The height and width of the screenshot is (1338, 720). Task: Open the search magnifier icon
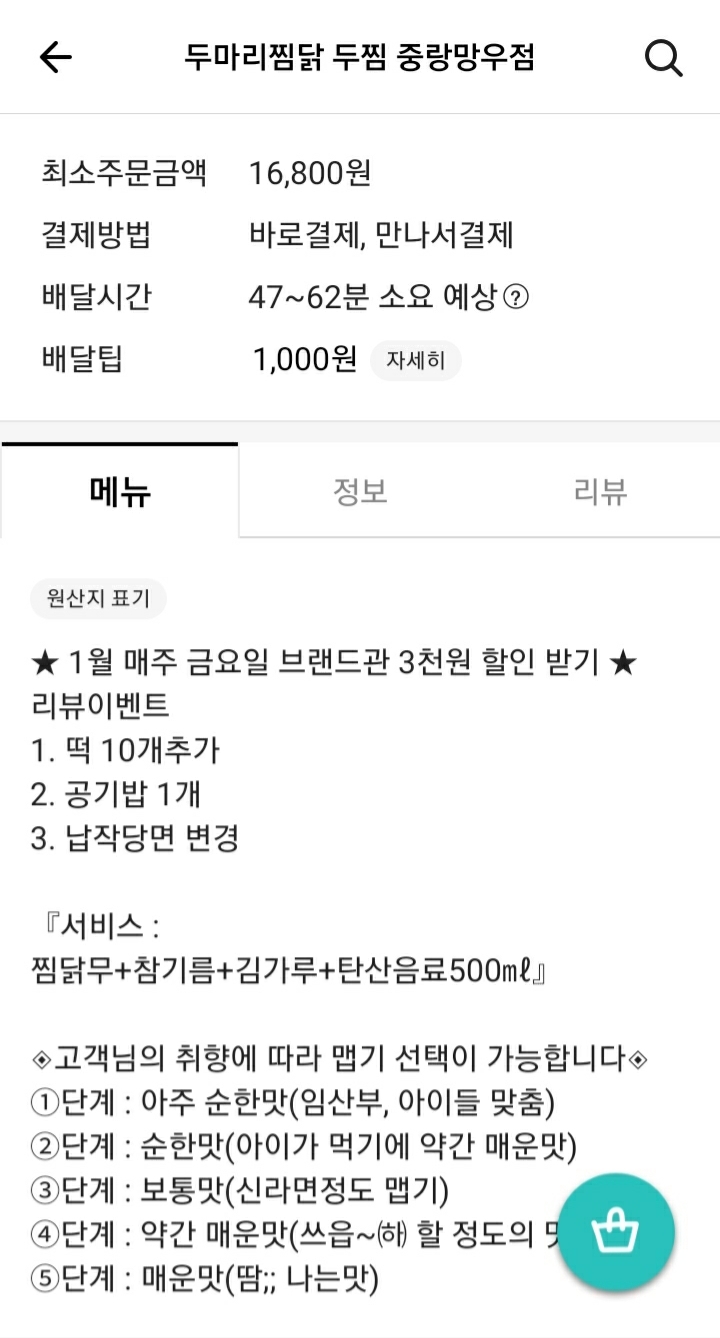coord(663,57)
